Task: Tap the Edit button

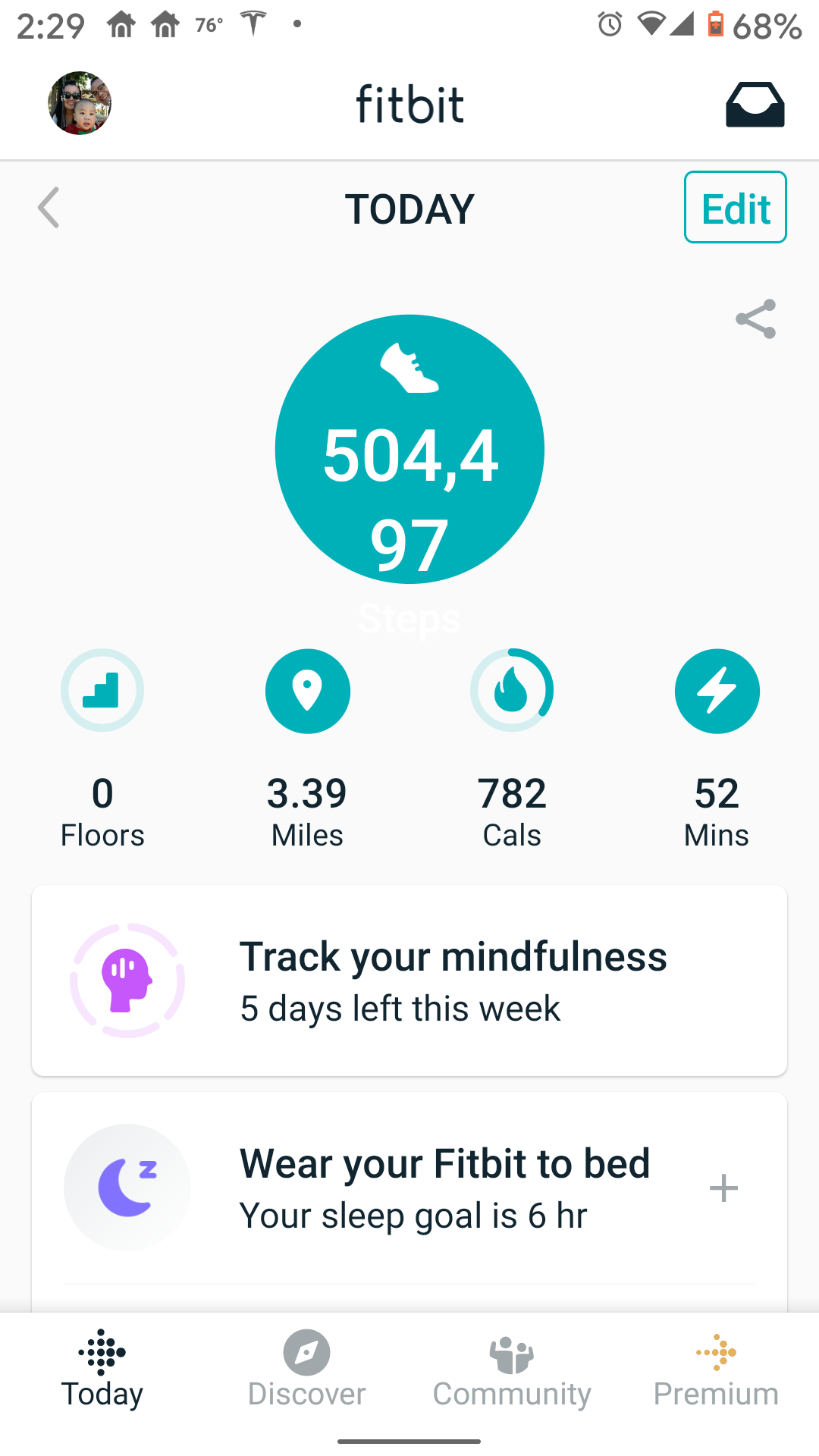Action: coord(735,208)
